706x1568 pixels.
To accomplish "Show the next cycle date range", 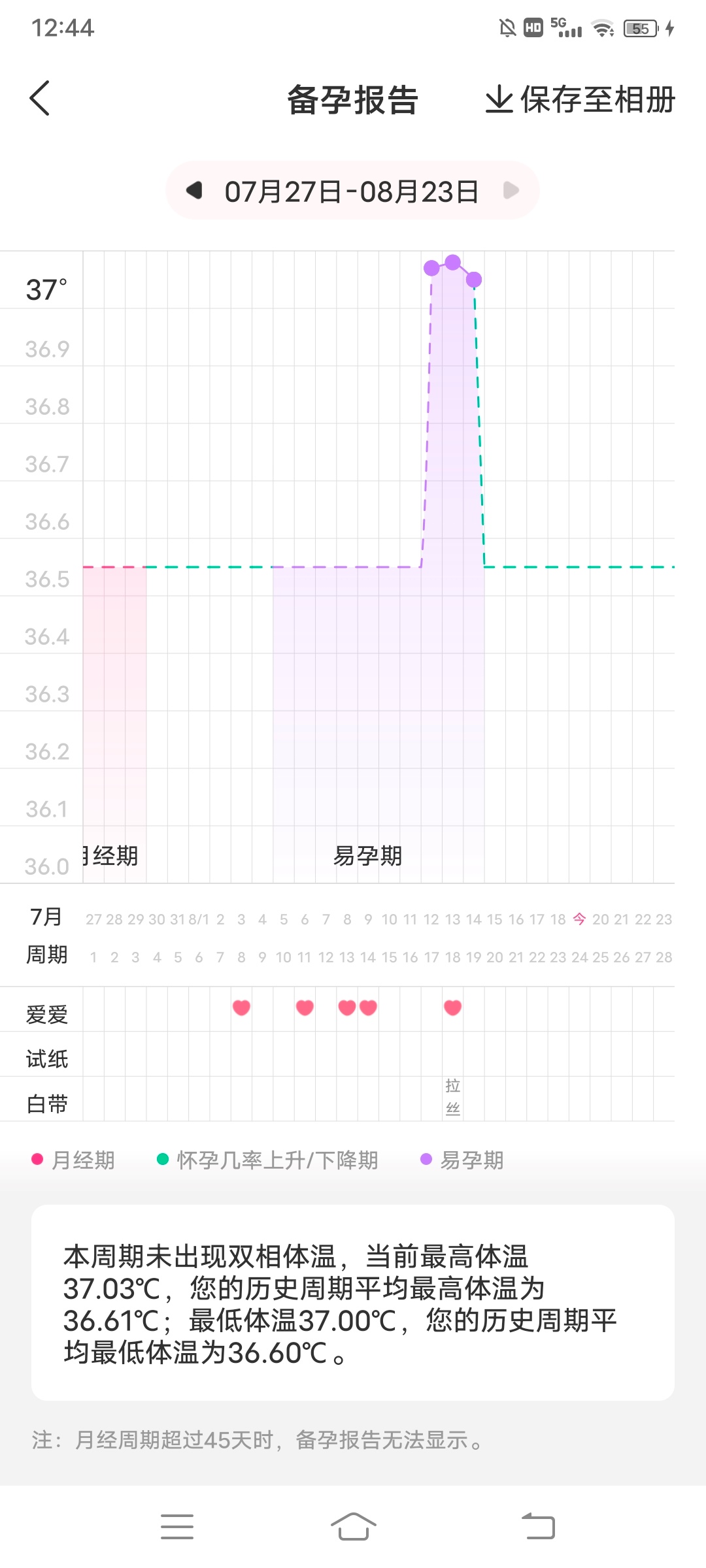I will click(511, 191).
